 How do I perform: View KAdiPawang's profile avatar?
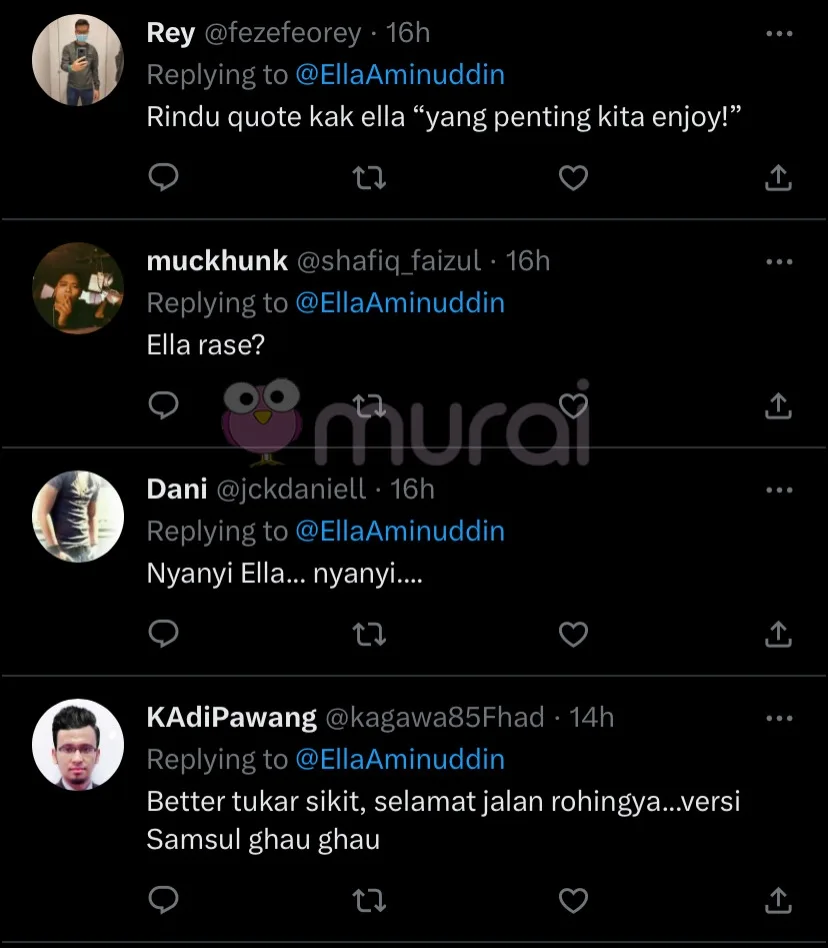(78, 745)
